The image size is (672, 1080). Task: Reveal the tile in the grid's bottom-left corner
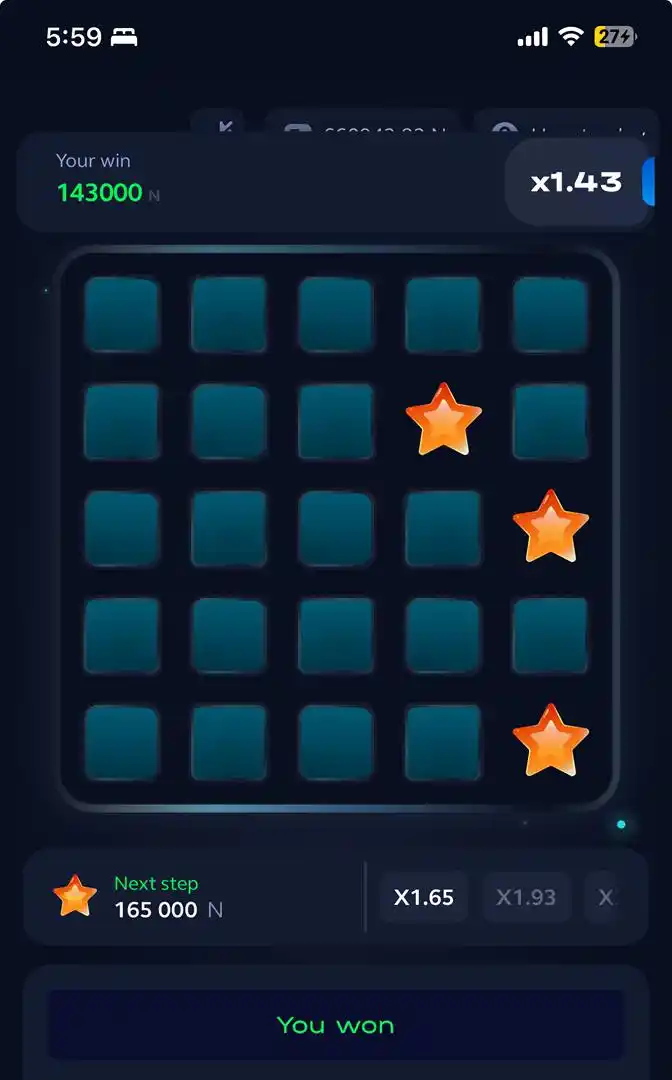click(x=122, y=742)
